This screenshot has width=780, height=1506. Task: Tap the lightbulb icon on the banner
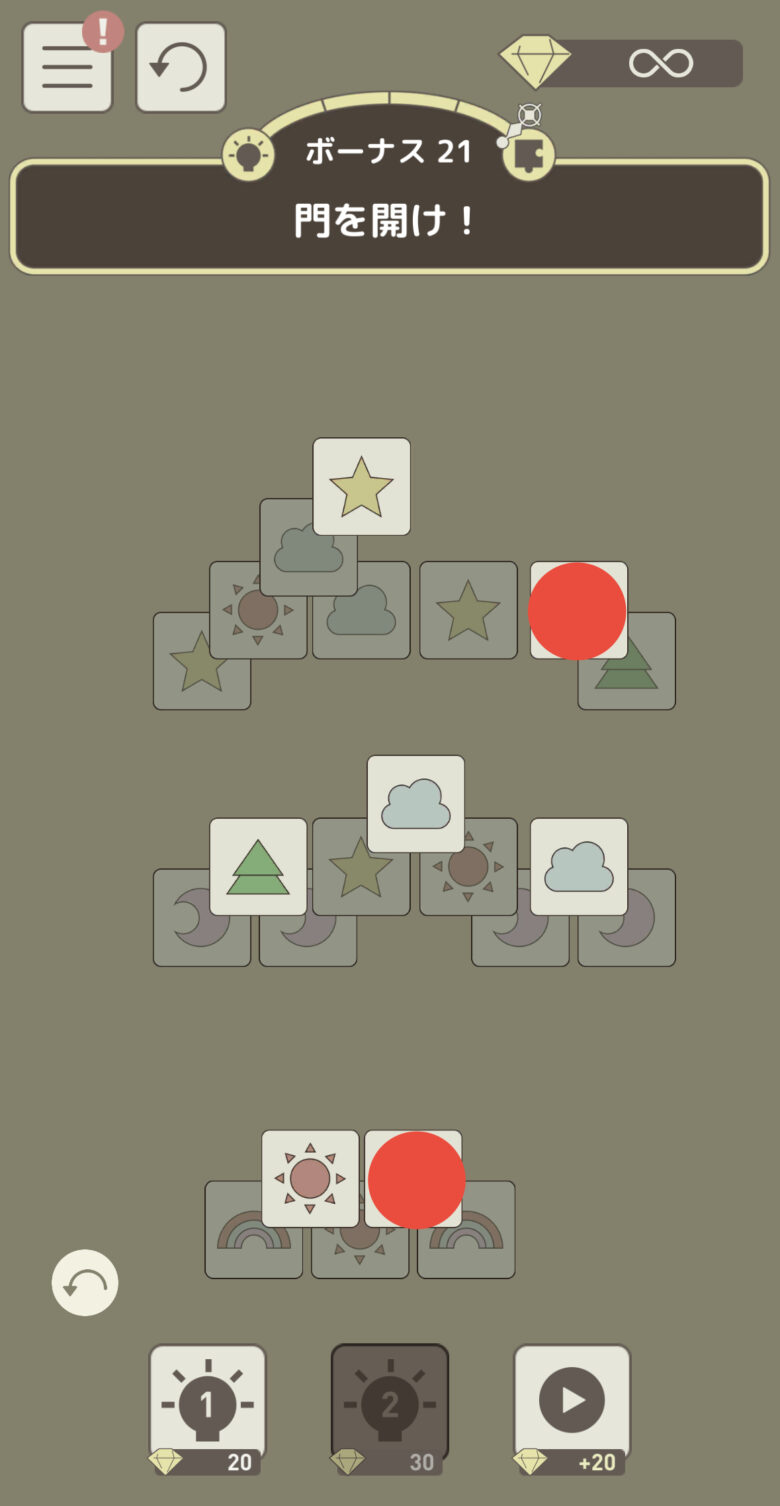[248, 155]
